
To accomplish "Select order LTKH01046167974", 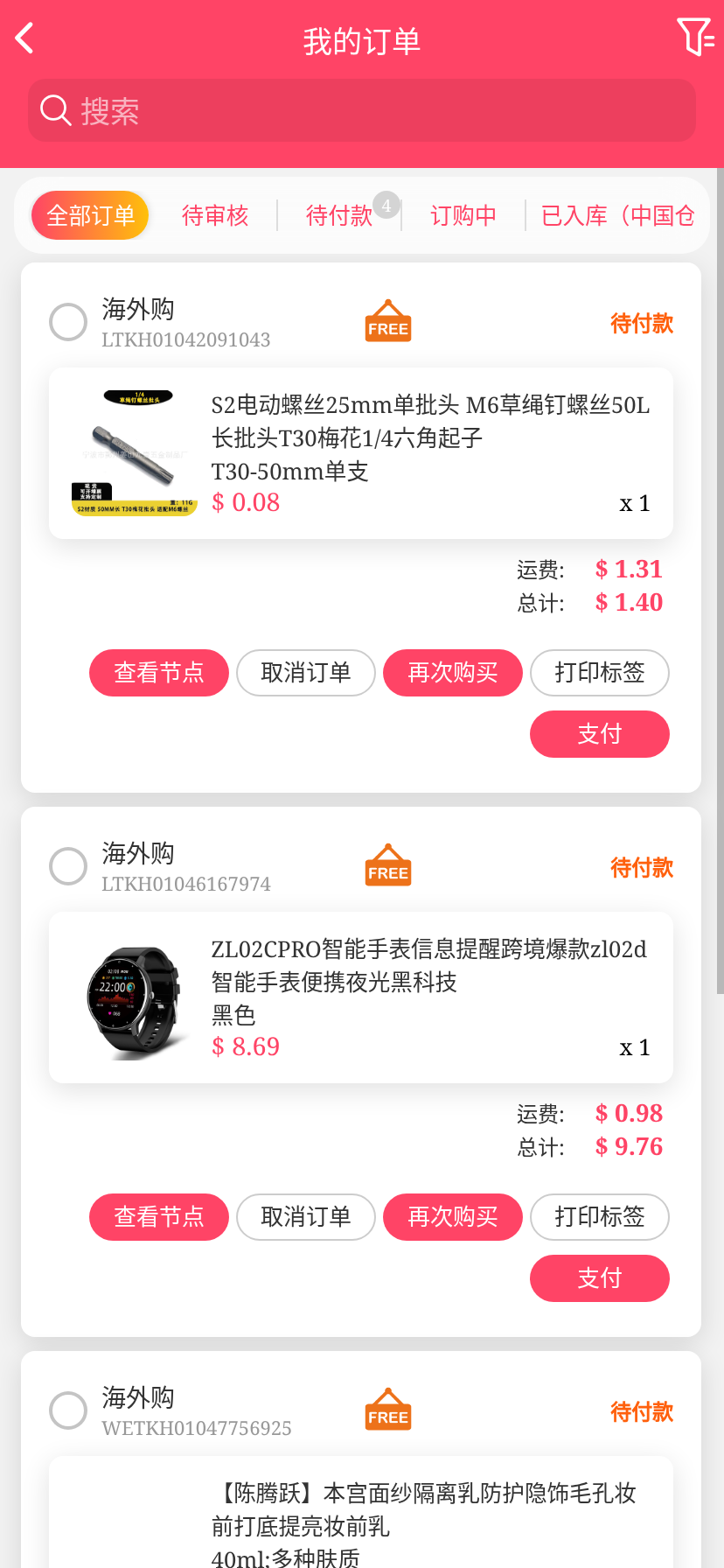I will coord(68,866).
